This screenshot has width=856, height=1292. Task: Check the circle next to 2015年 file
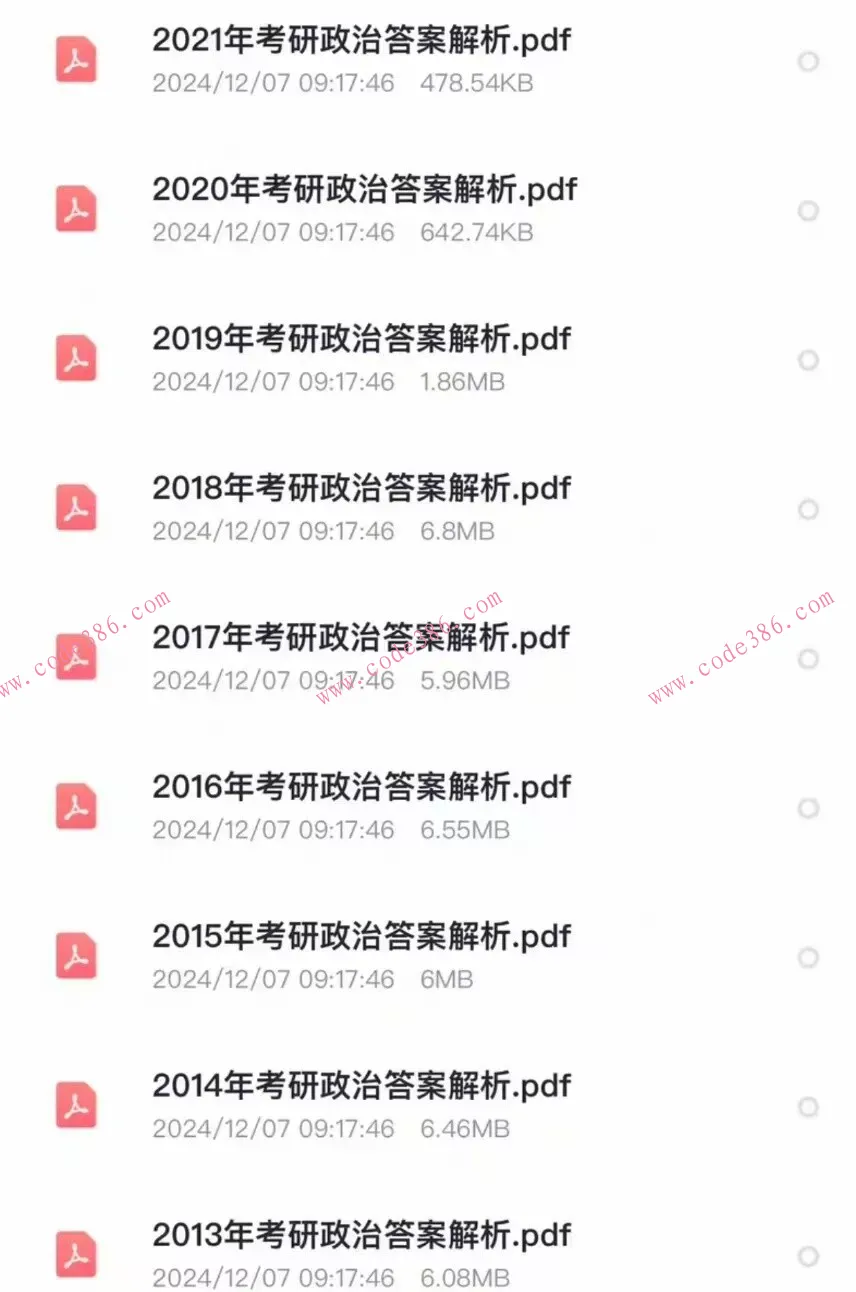click(808, 958)
